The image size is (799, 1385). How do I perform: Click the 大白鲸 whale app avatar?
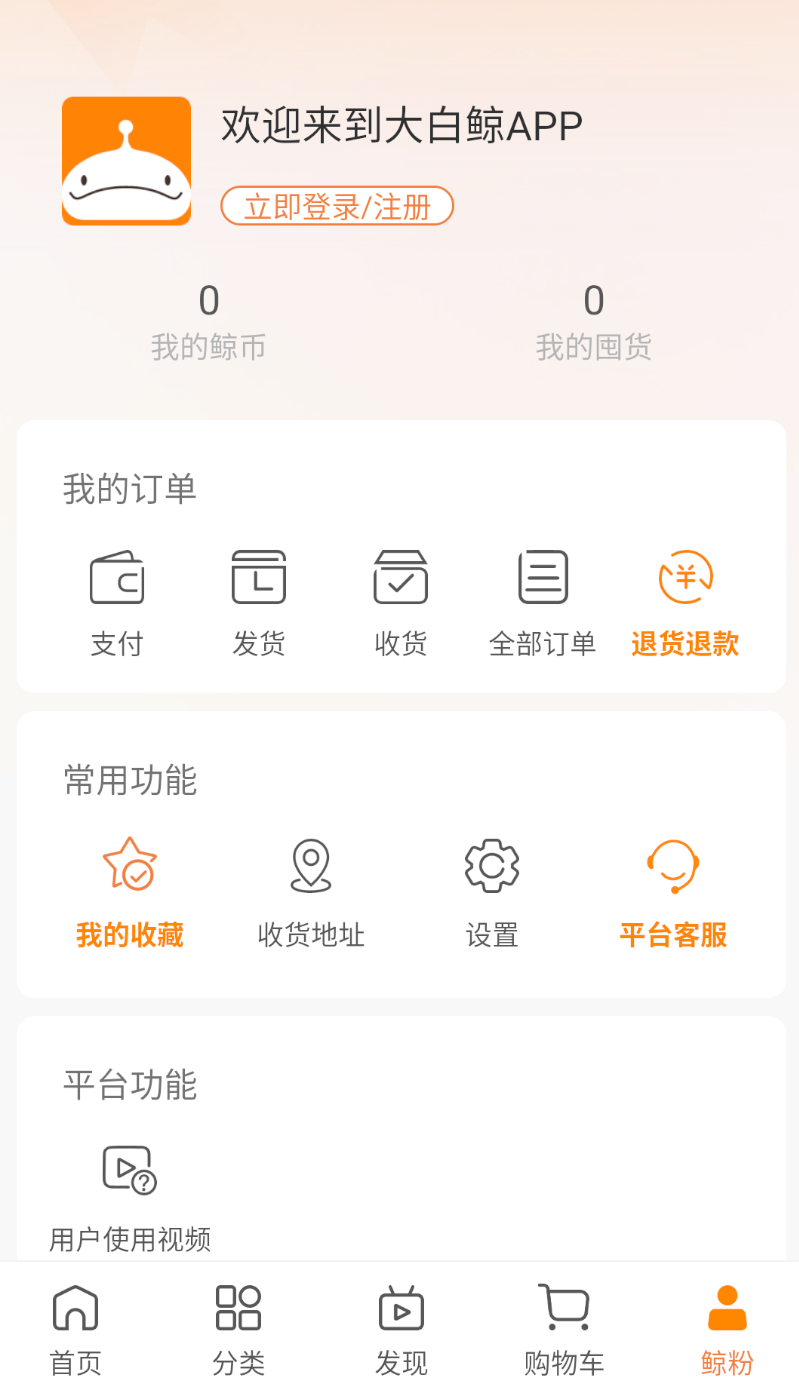pos(126,160)
